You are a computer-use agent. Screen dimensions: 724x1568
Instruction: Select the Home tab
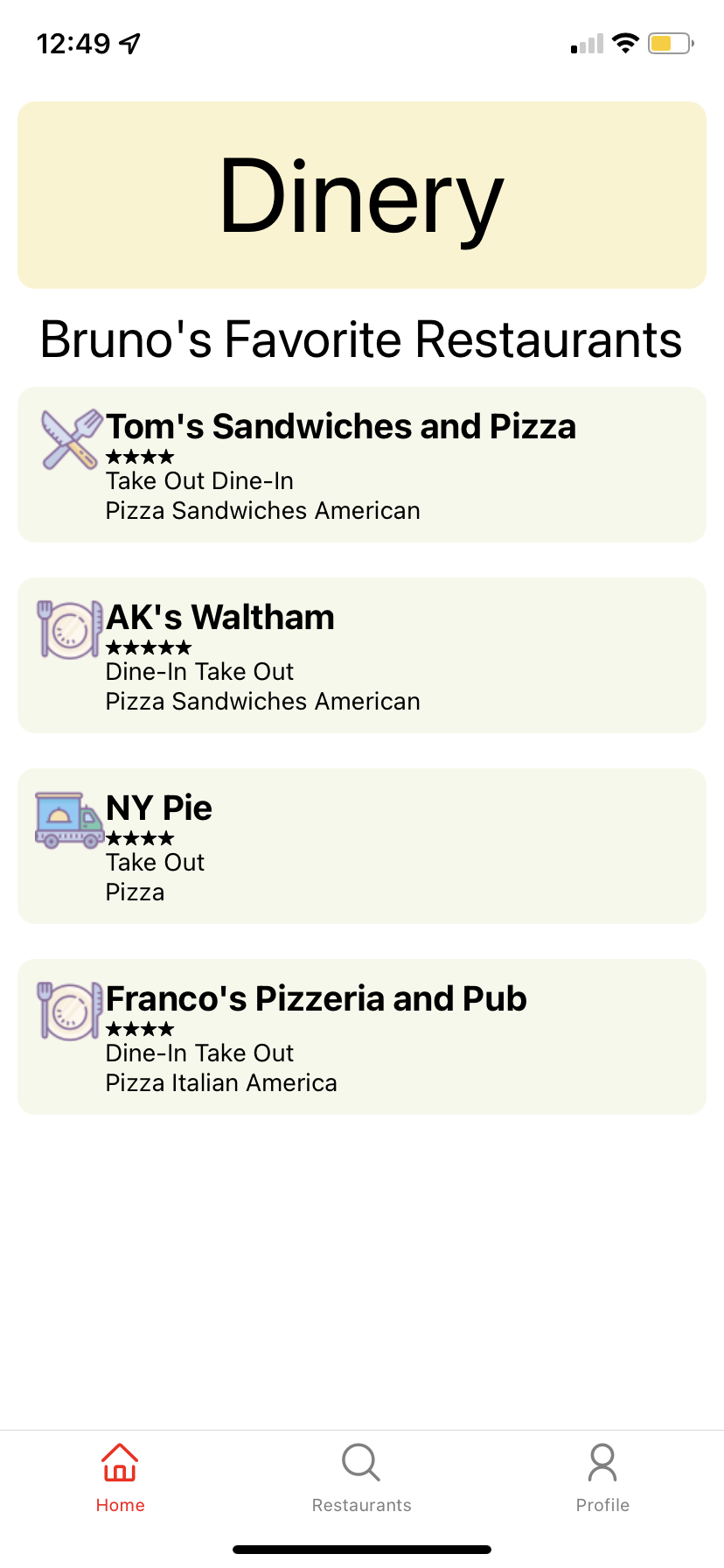pyautogui.click(x=120, y=1479)
